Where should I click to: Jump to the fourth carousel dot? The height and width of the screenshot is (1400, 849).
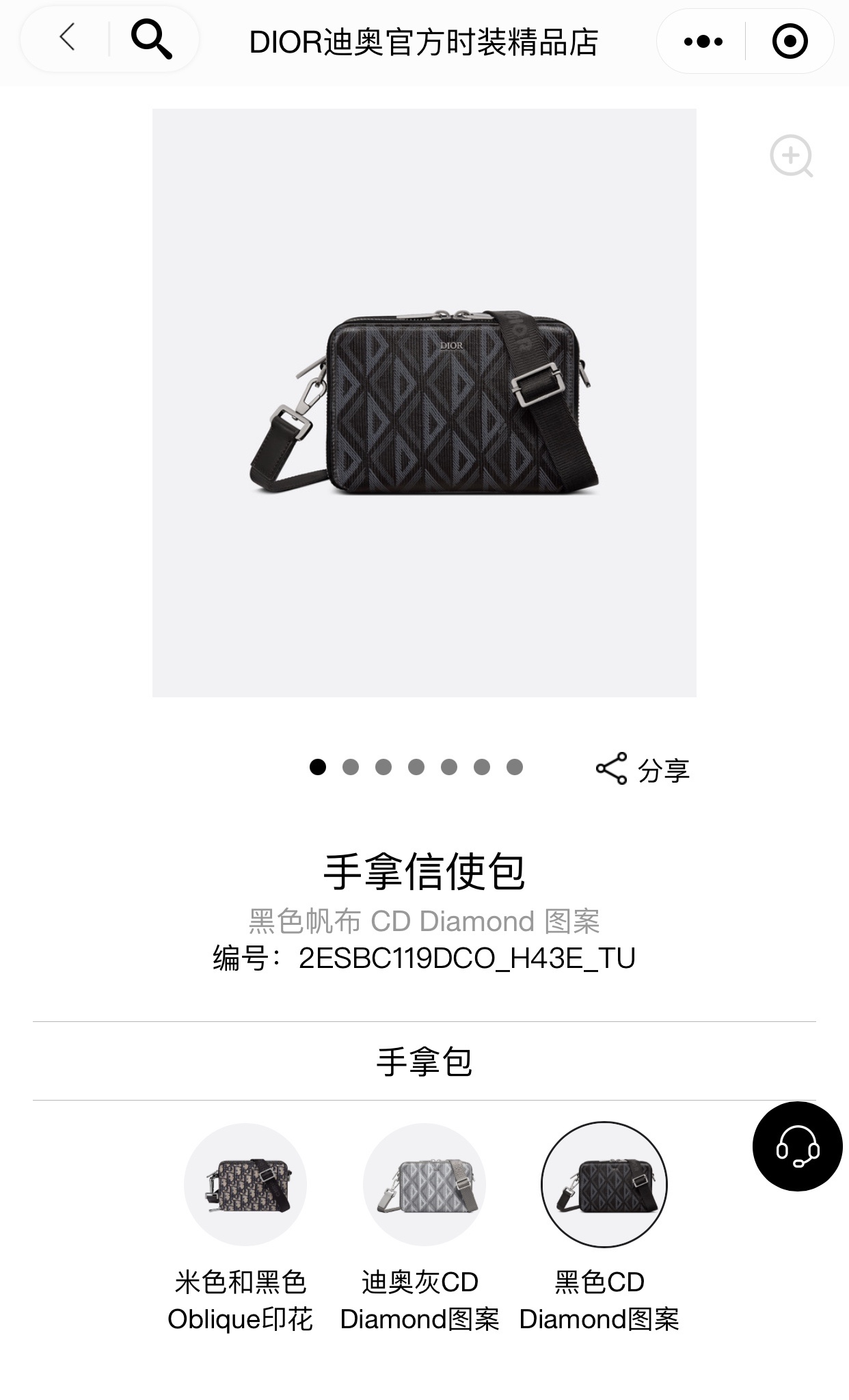[x=417, y=768]
